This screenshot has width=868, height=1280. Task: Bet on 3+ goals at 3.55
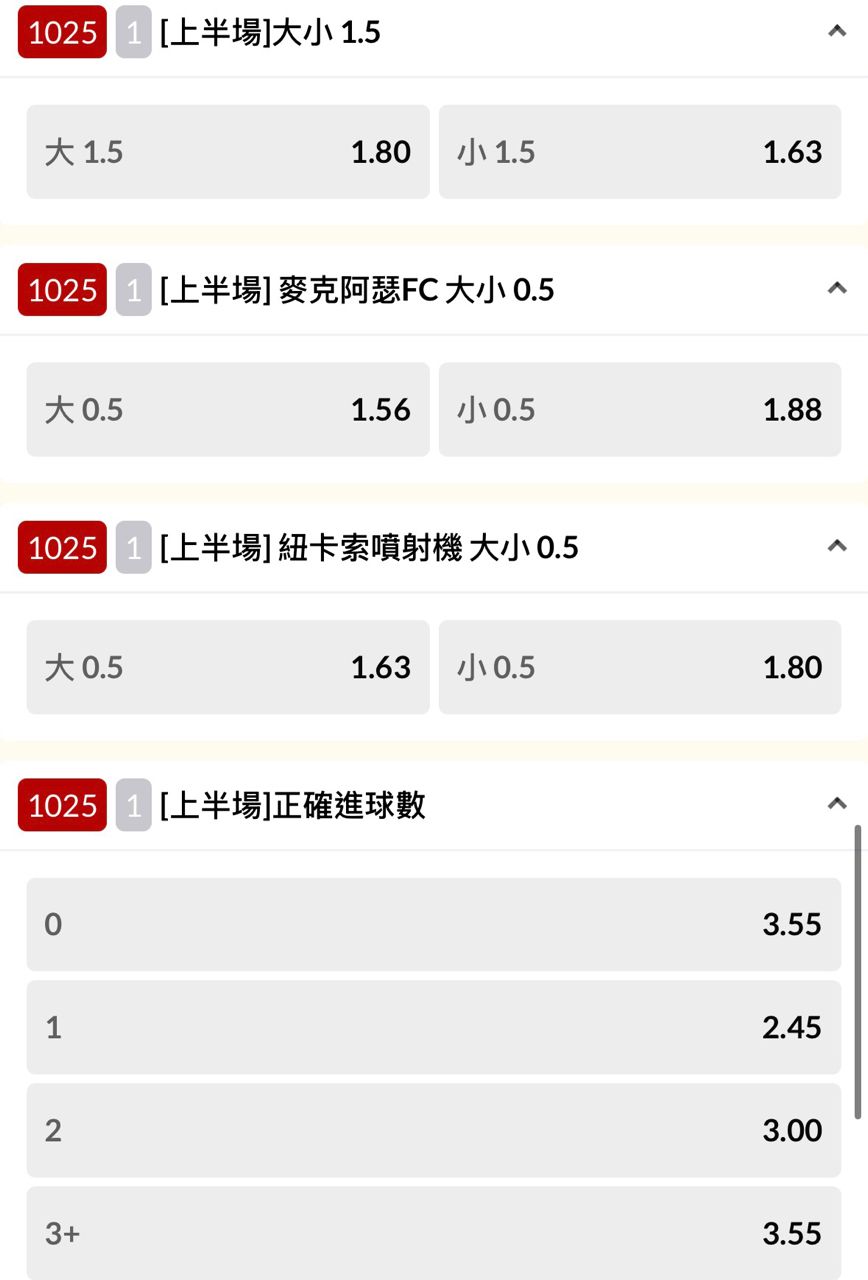pyautogui.click(x=433, y=1233)
